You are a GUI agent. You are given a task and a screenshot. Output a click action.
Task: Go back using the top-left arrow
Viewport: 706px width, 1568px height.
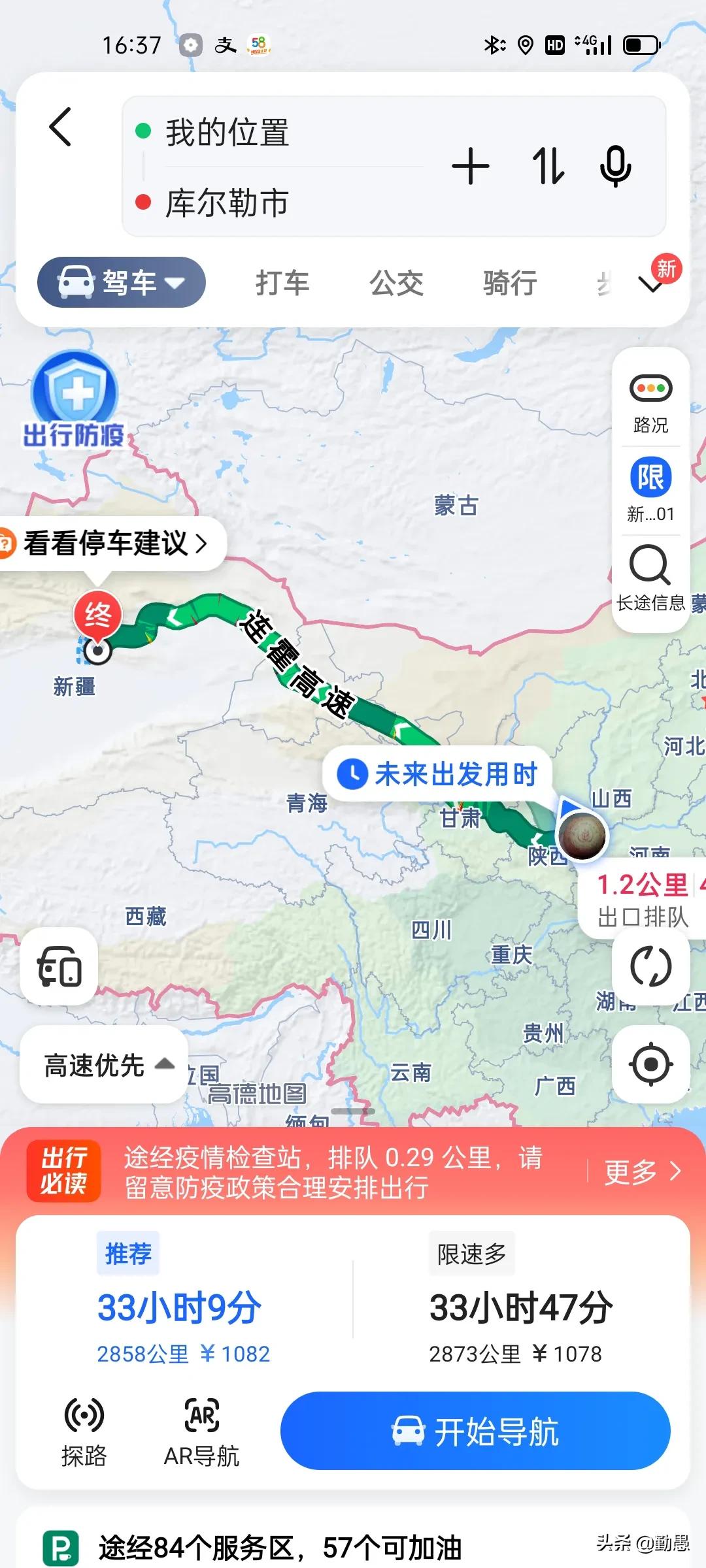[60, 127]
